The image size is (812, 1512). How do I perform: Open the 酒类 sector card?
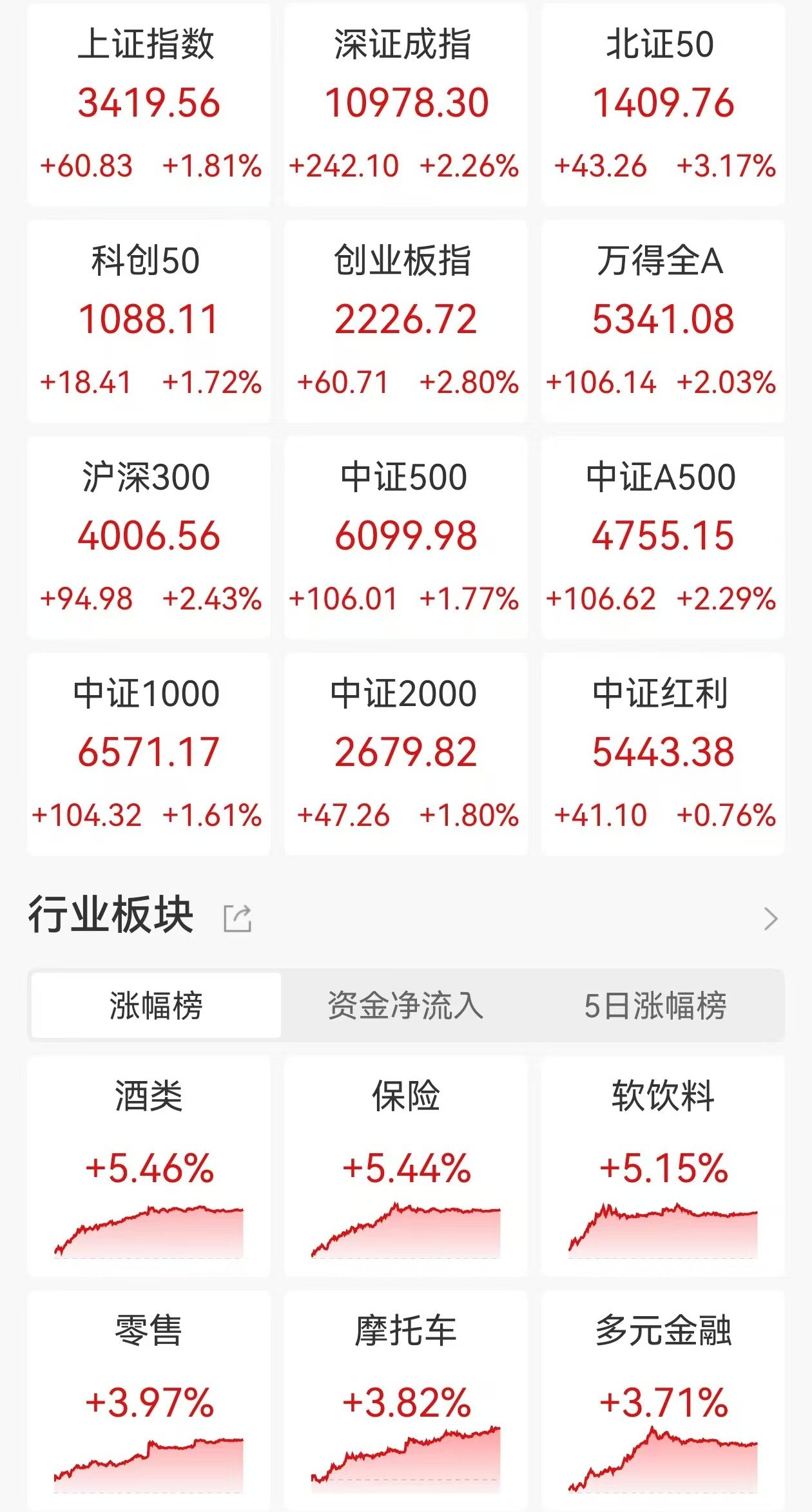click(x=149, y=1166)
